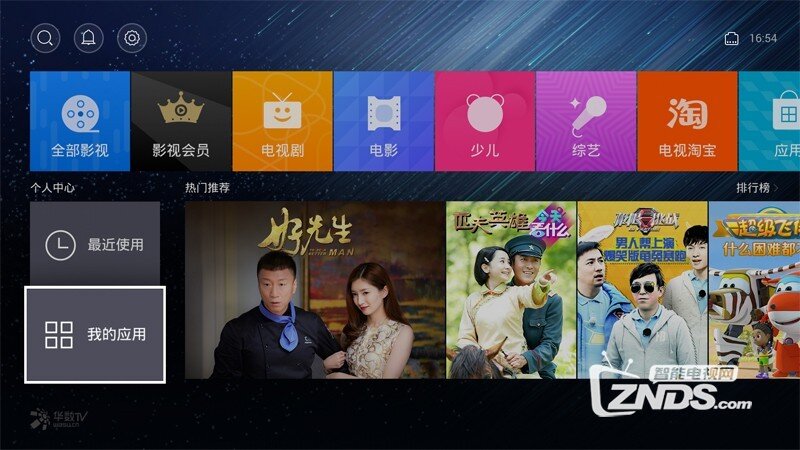The image size is (800, 450).
Task: Open the 男人帮上演 variety poster
Action: (x=642, y=290)
